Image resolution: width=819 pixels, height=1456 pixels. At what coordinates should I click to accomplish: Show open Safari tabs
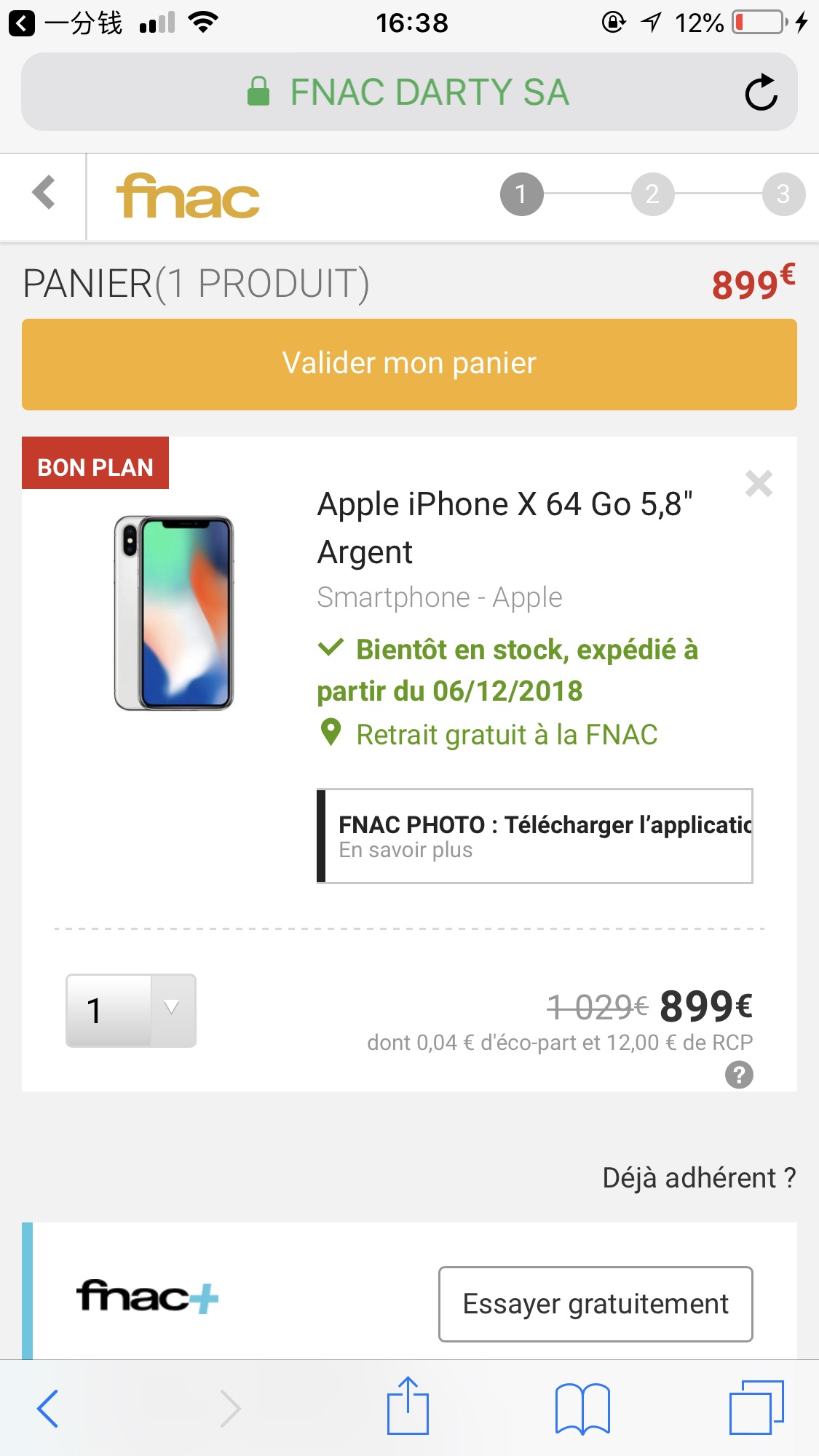pos(756,1407)
